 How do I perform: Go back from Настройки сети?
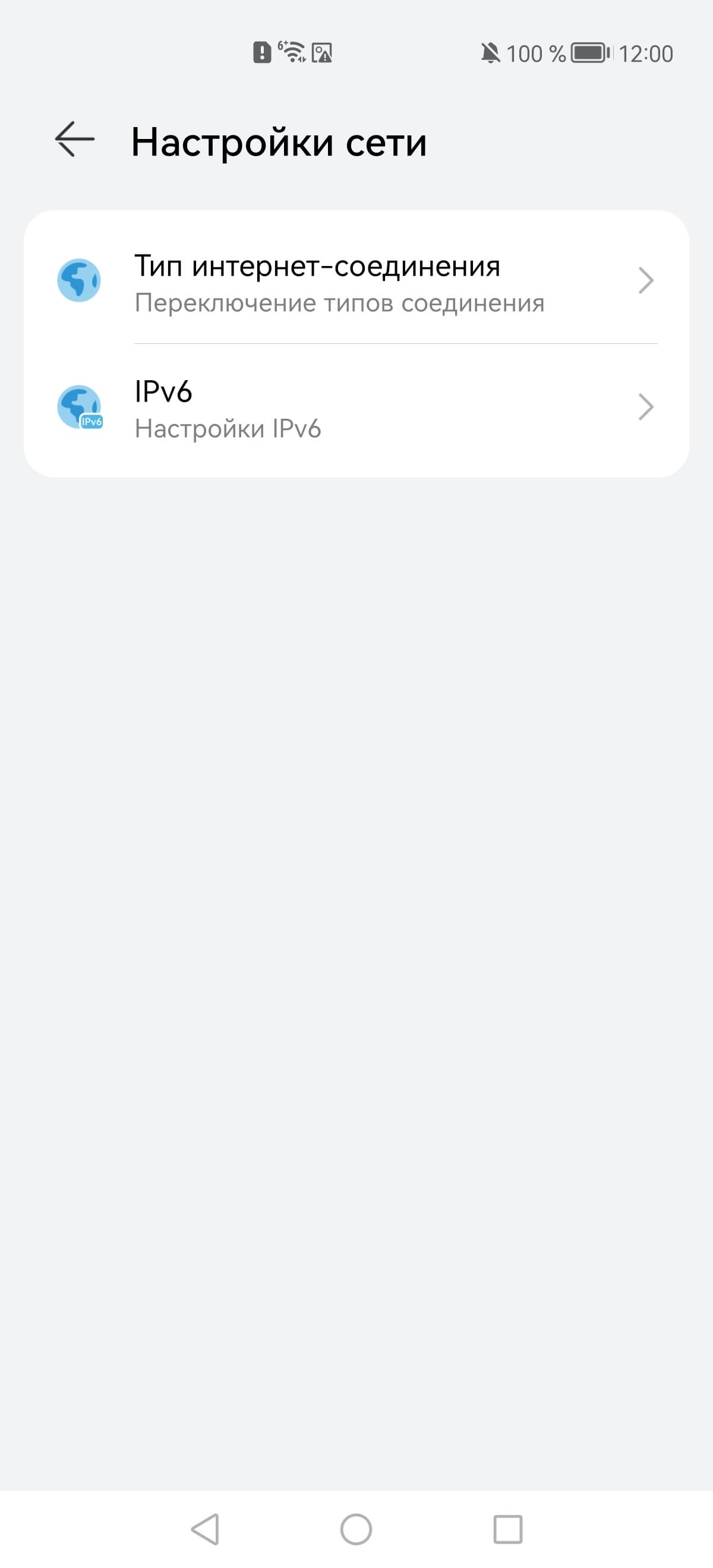pyautogui.click(x=75, y=140)
